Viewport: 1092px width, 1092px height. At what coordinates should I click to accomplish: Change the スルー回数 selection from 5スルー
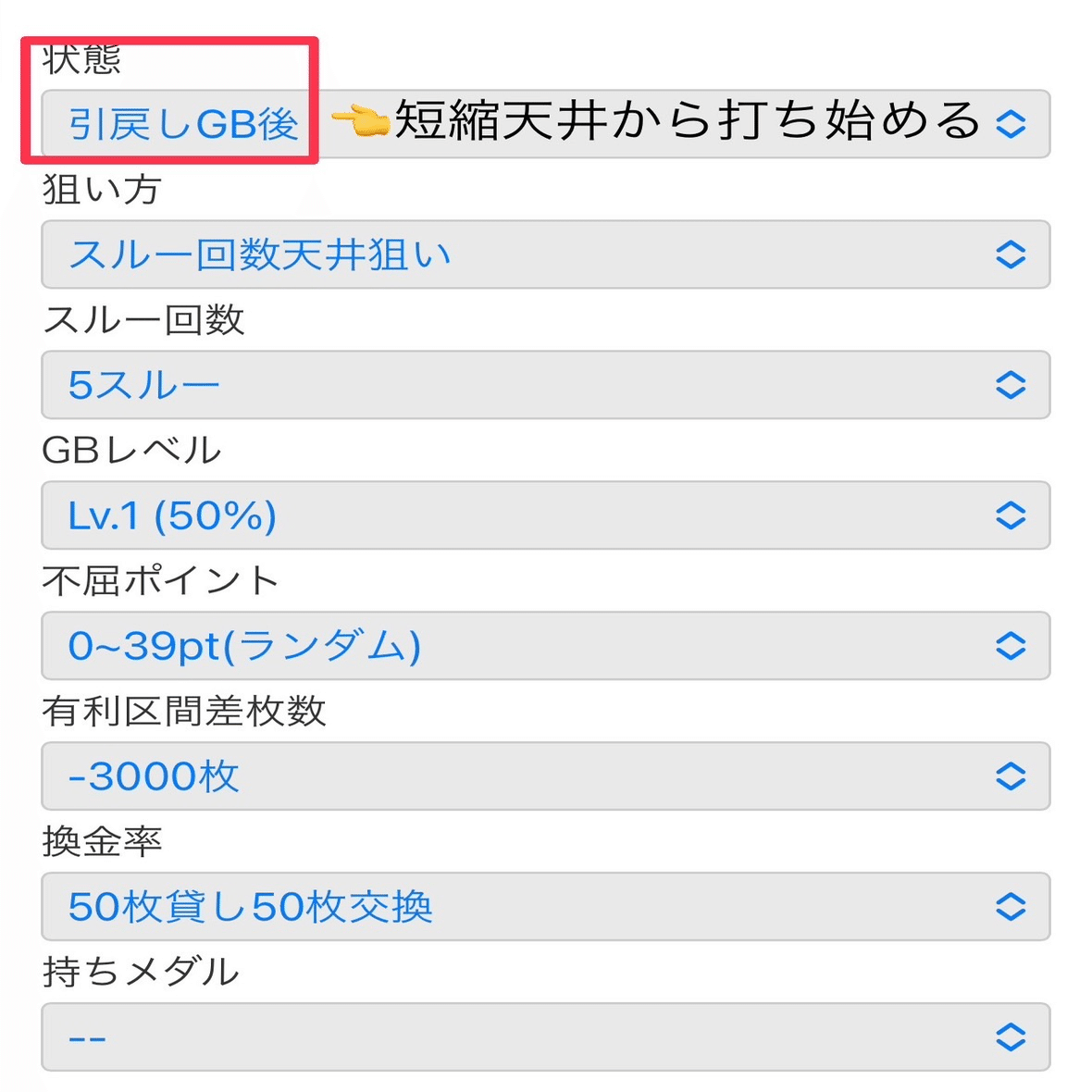(545, 385)
